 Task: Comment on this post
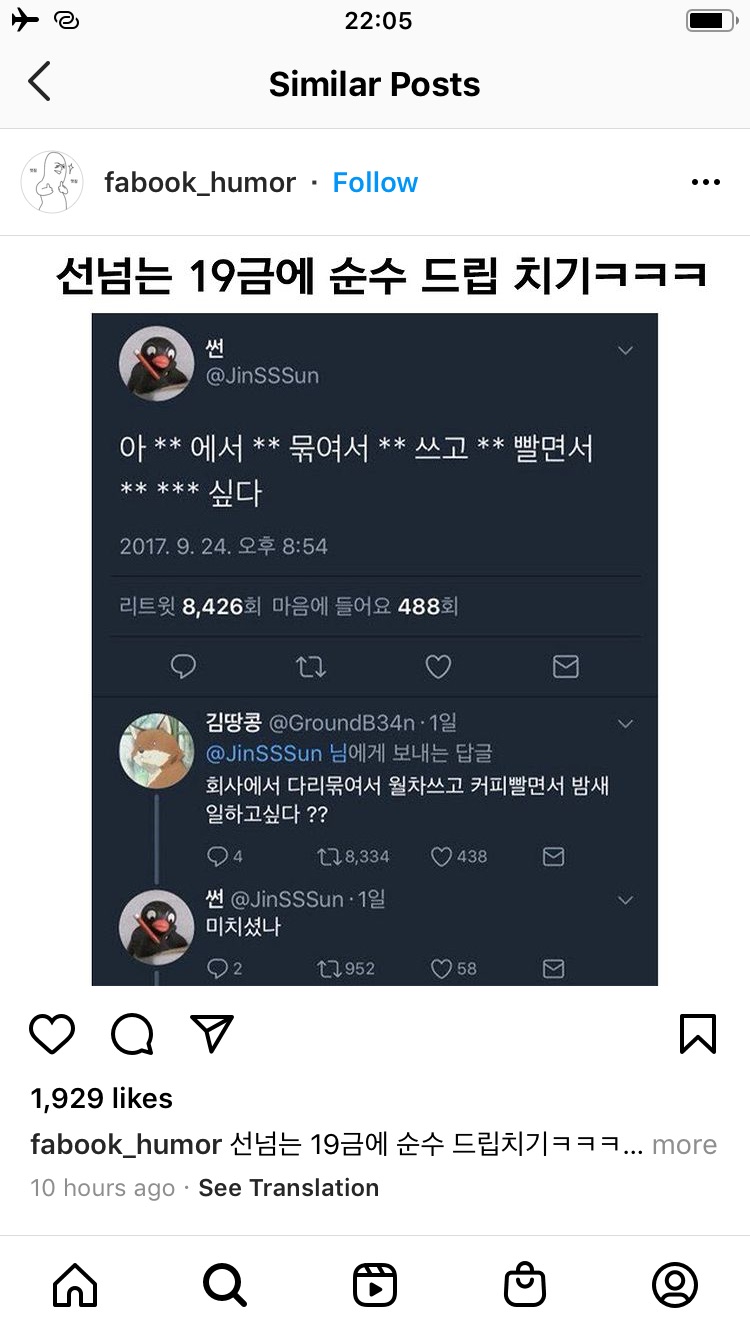[132, 1034]
